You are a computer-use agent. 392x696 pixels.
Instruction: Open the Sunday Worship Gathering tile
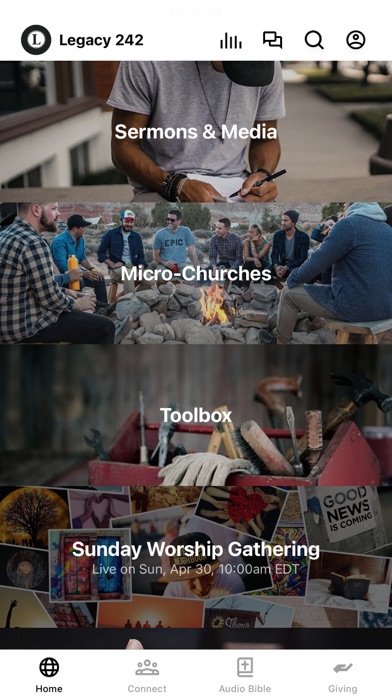[x=196, y=557]
